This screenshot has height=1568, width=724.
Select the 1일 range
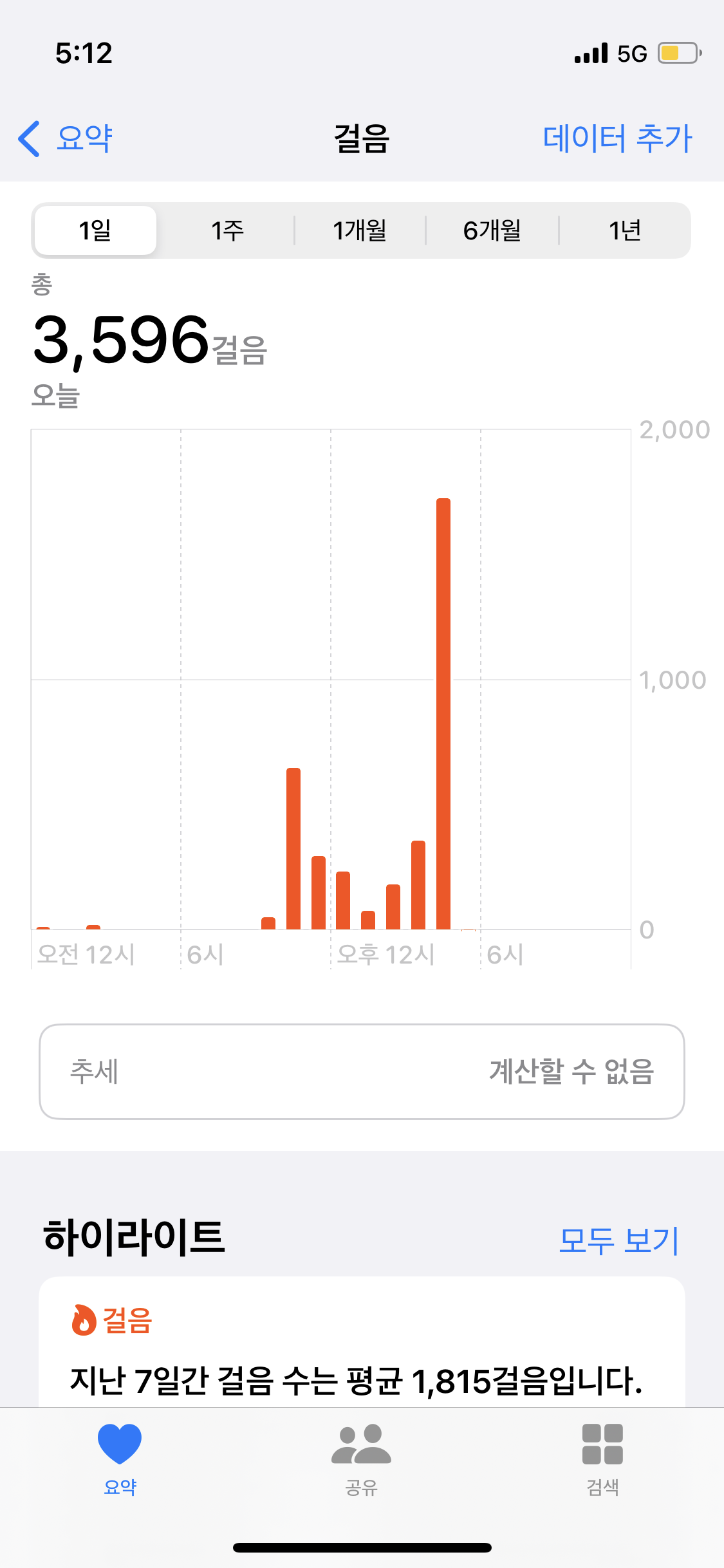(95, 230)
